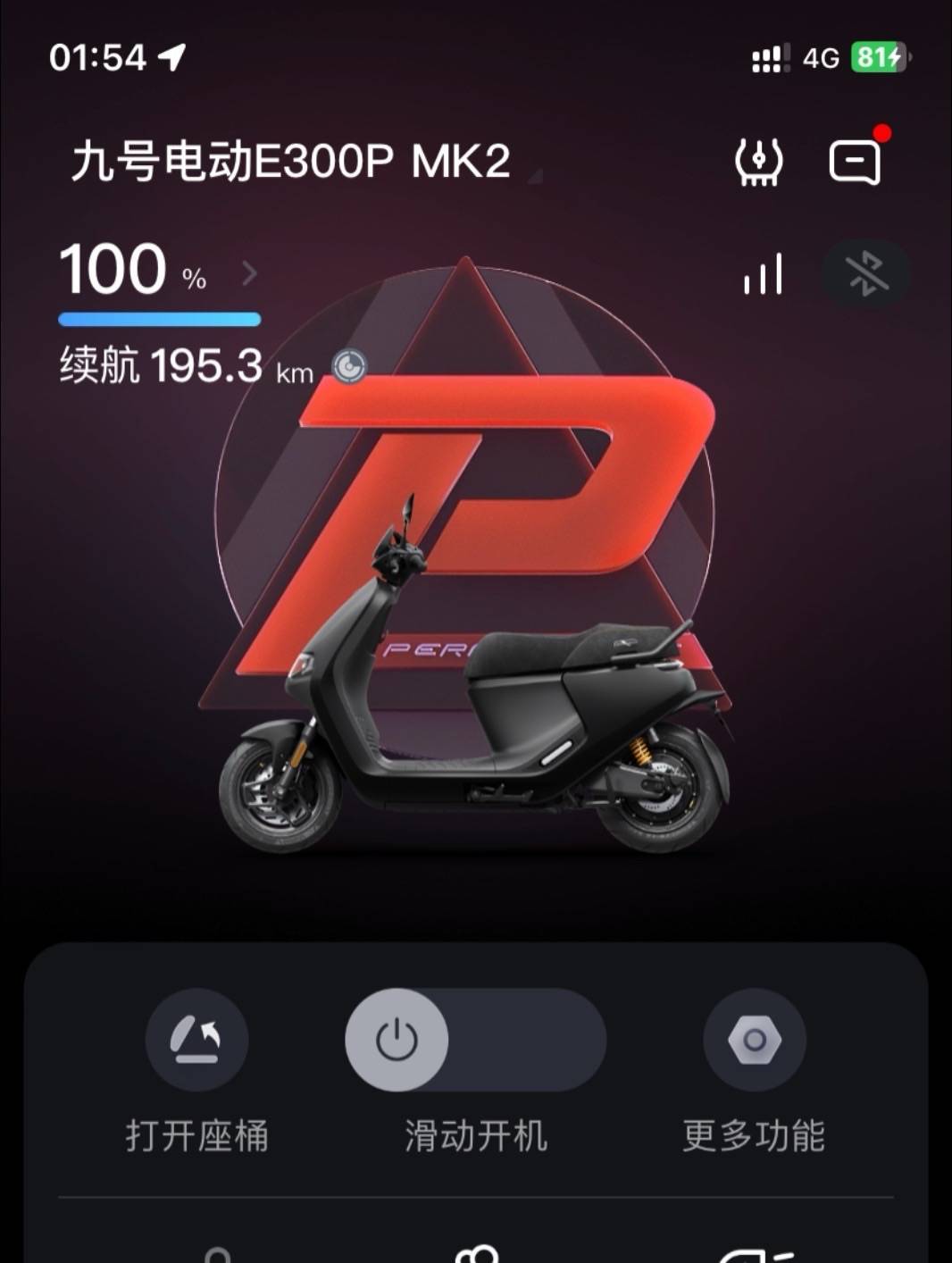Open 更多功能 more functions
Screen dimensions: 952x1263
point(754,1040)
